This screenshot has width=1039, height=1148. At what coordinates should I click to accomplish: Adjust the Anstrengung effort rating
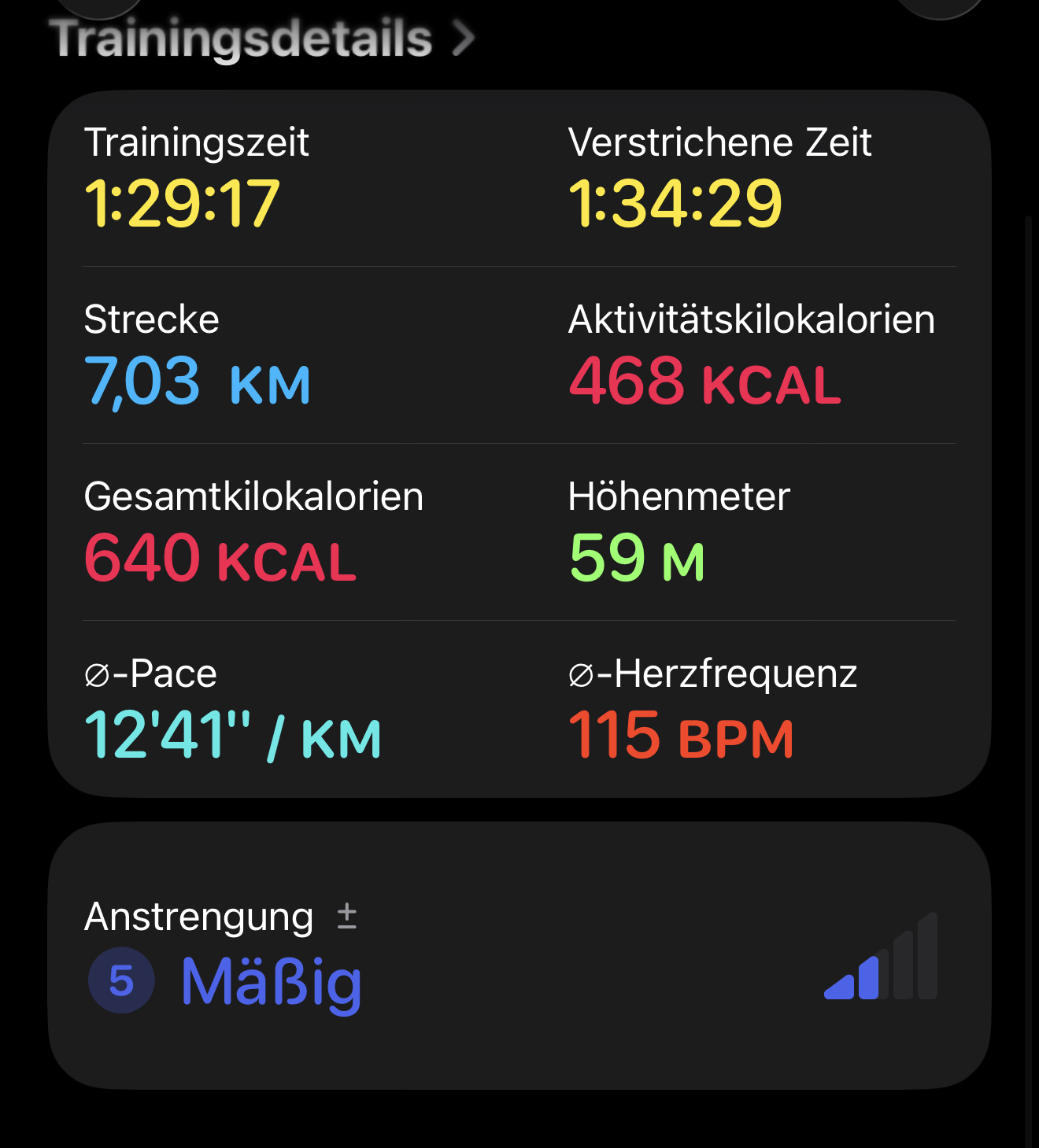(346, 917)
